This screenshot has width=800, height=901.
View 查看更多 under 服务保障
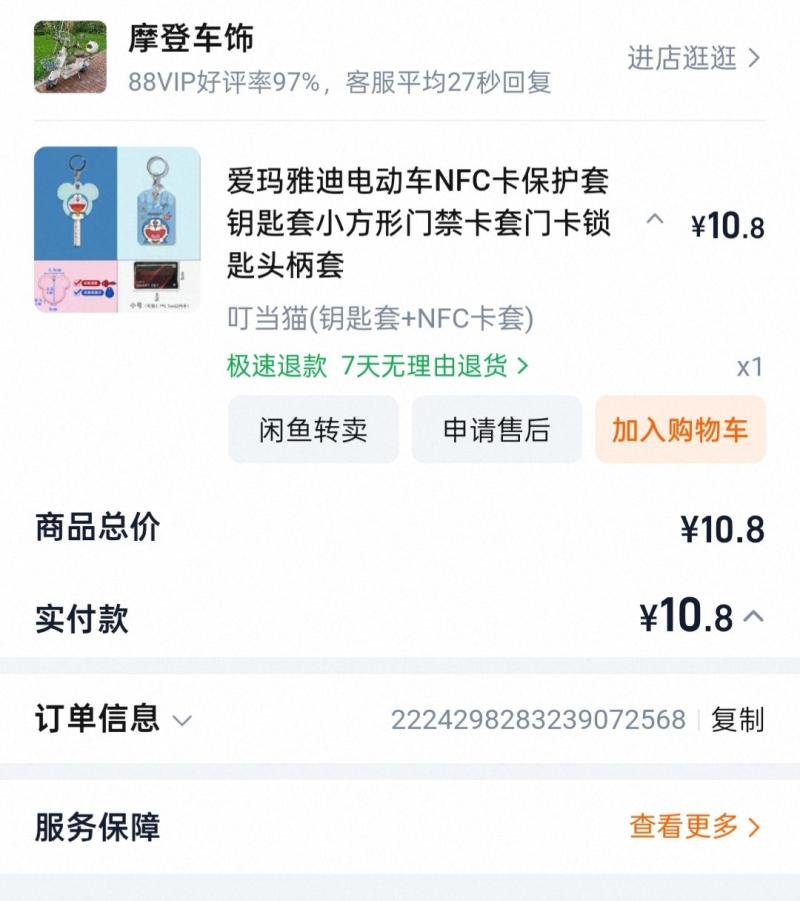click(x=695, y=827)
